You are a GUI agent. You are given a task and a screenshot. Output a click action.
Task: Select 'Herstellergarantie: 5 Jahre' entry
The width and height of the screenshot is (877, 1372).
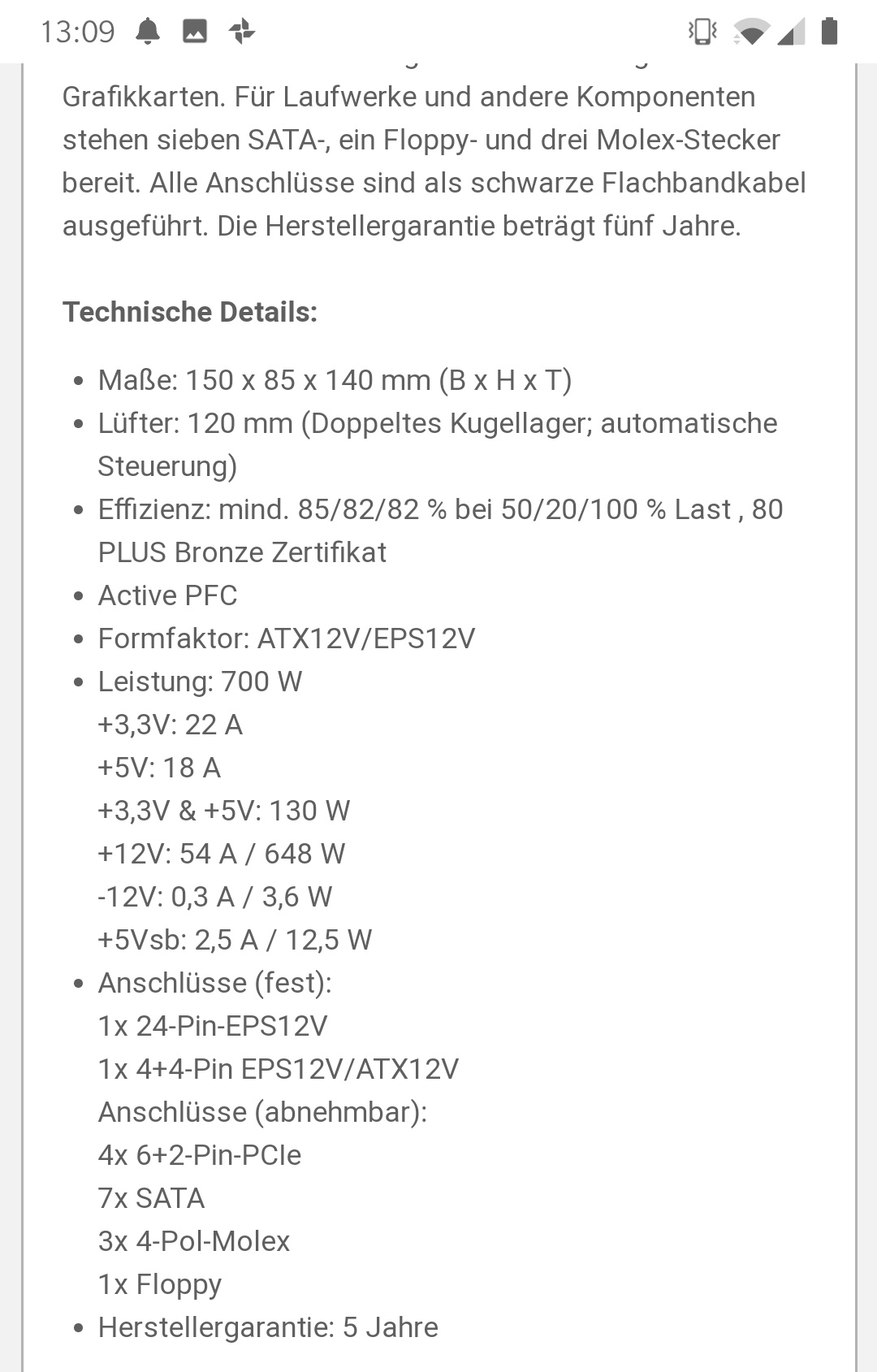click(x=267, y=1327)
